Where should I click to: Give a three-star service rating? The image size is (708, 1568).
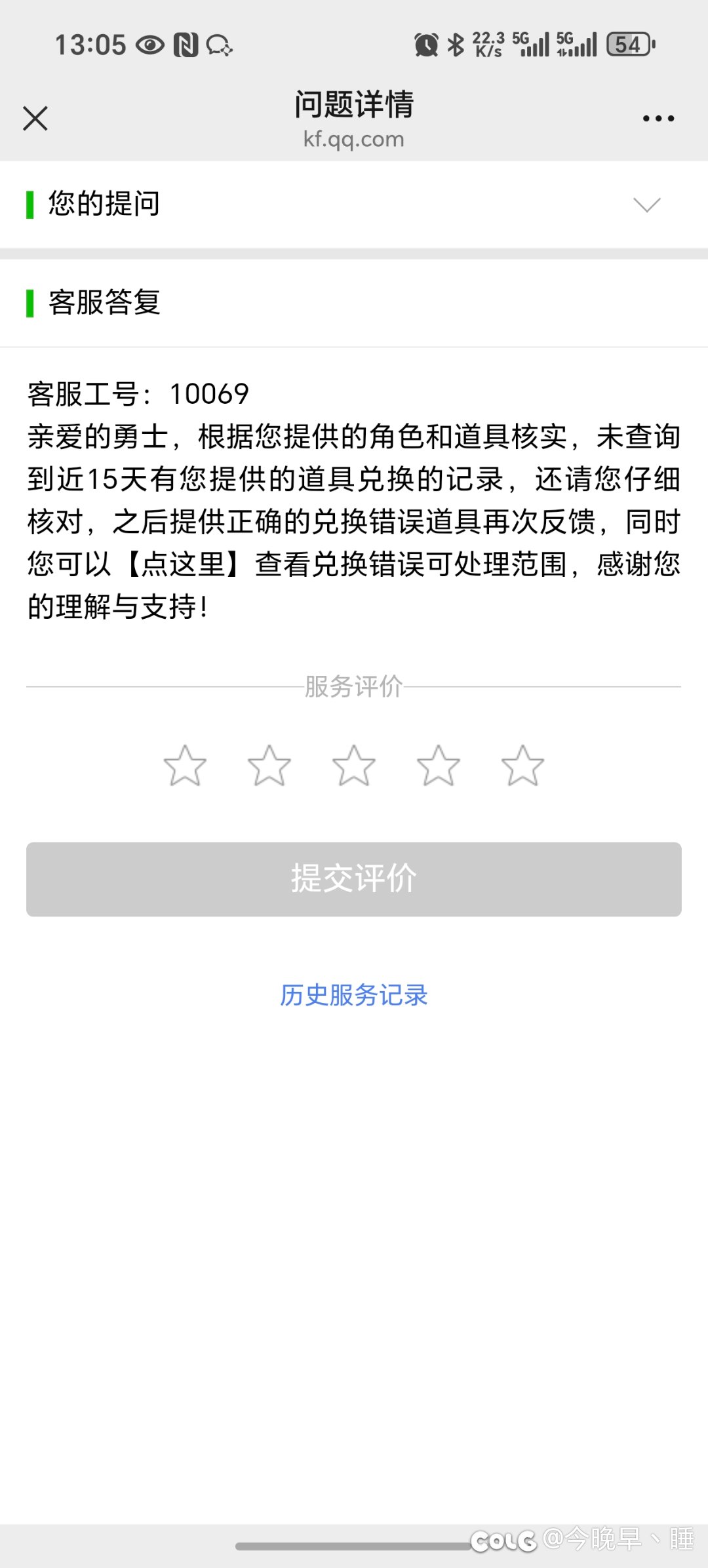click(354, 765)
